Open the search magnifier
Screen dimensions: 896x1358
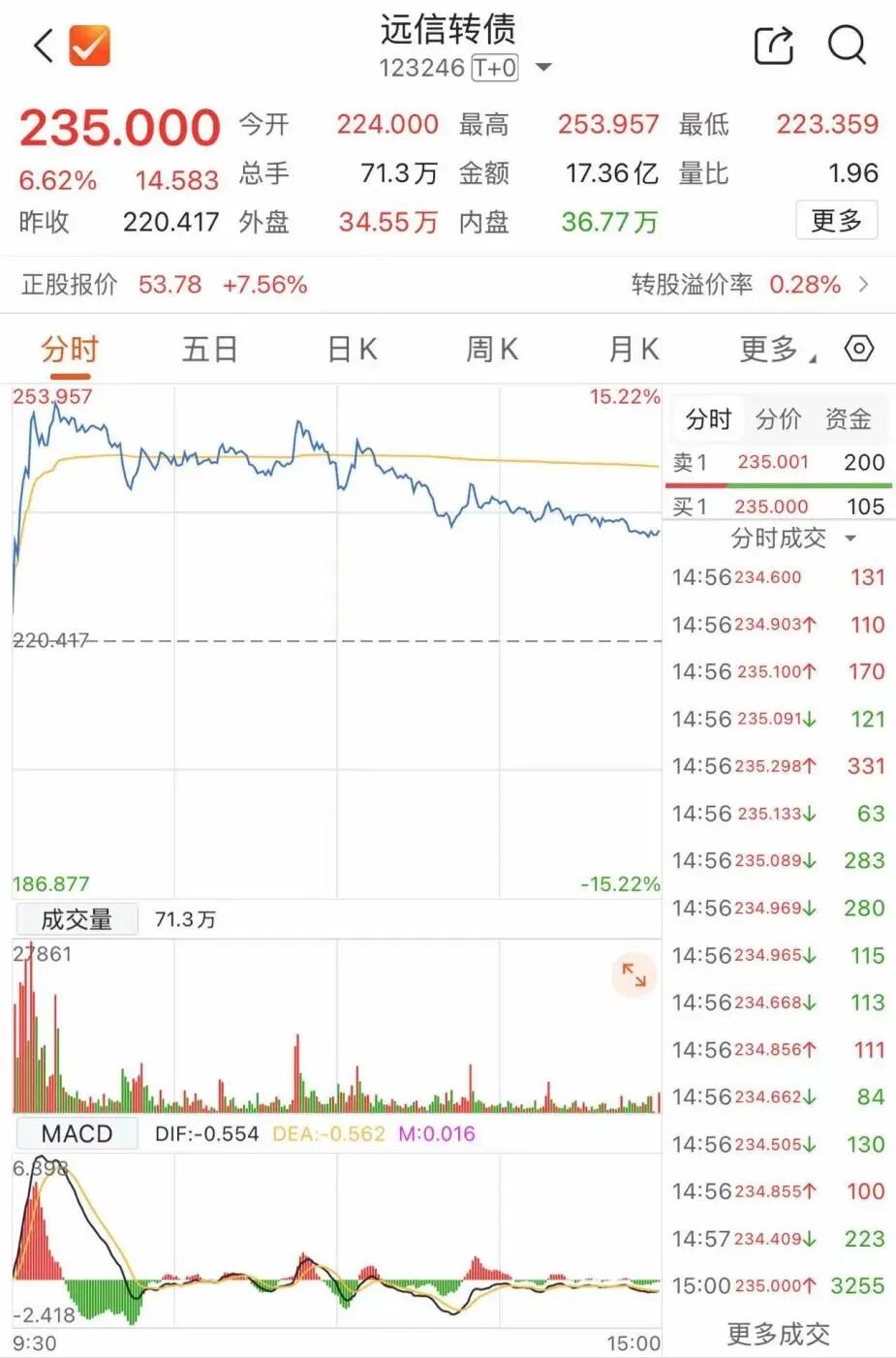847,46
